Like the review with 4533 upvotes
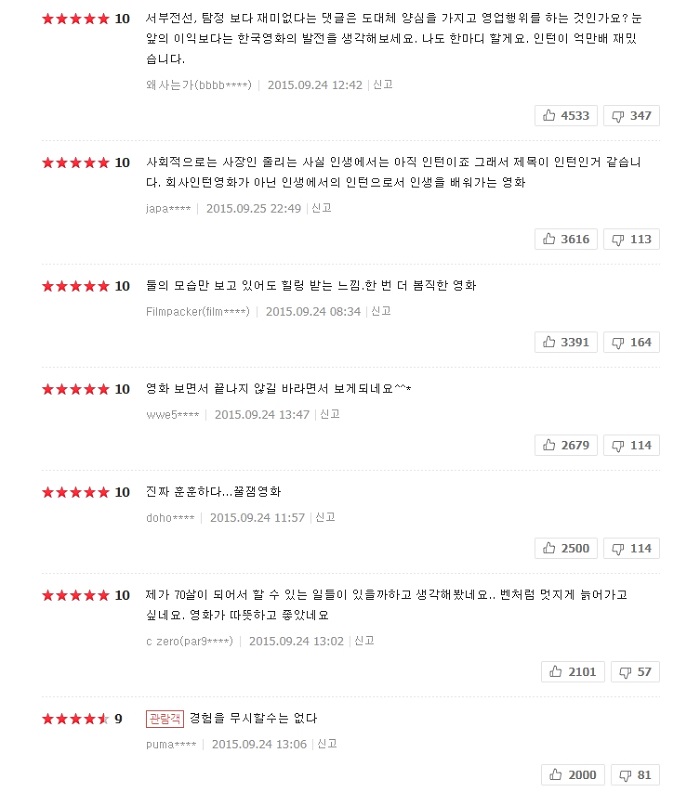This screenshot has height=792, width=700. pos(567,116)
